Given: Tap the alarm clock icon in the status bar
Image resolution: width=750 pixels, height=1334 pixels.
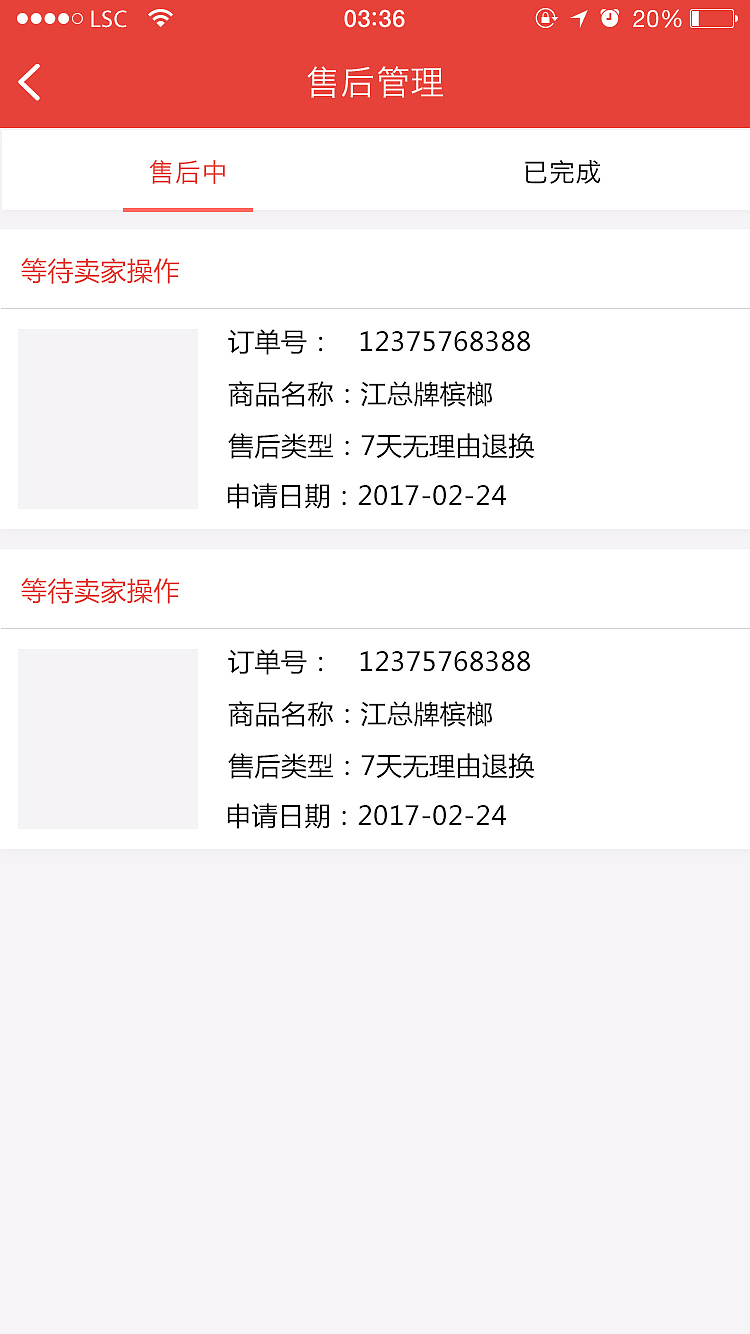Looking at the screenshot, I should (x=610, y=17).
